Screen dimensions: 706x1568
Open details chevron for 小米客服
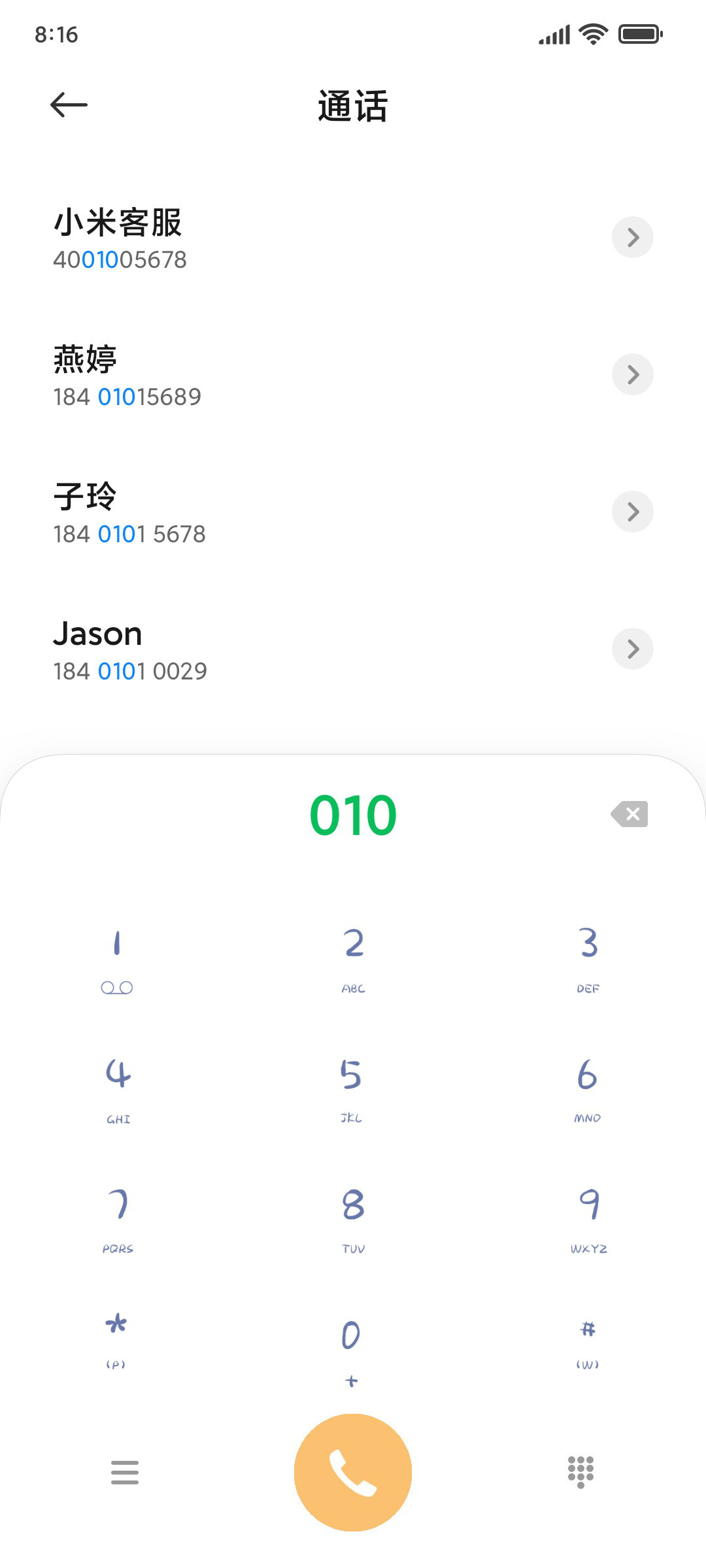point(632,237)
